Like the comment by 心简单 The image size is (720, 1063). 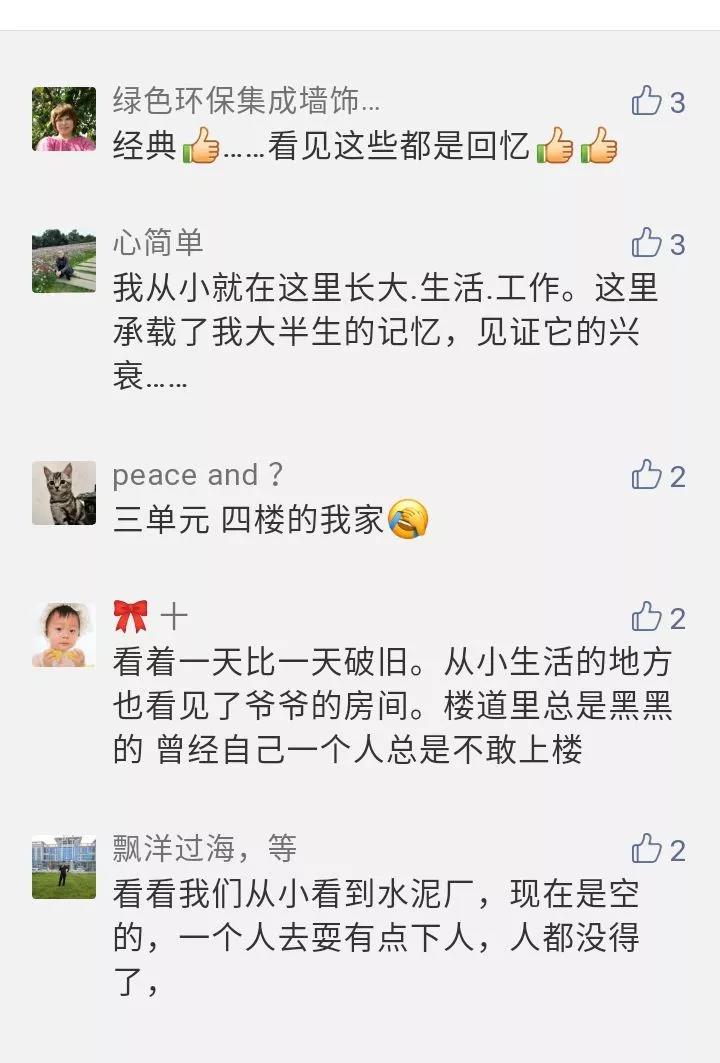click(648, 243)
